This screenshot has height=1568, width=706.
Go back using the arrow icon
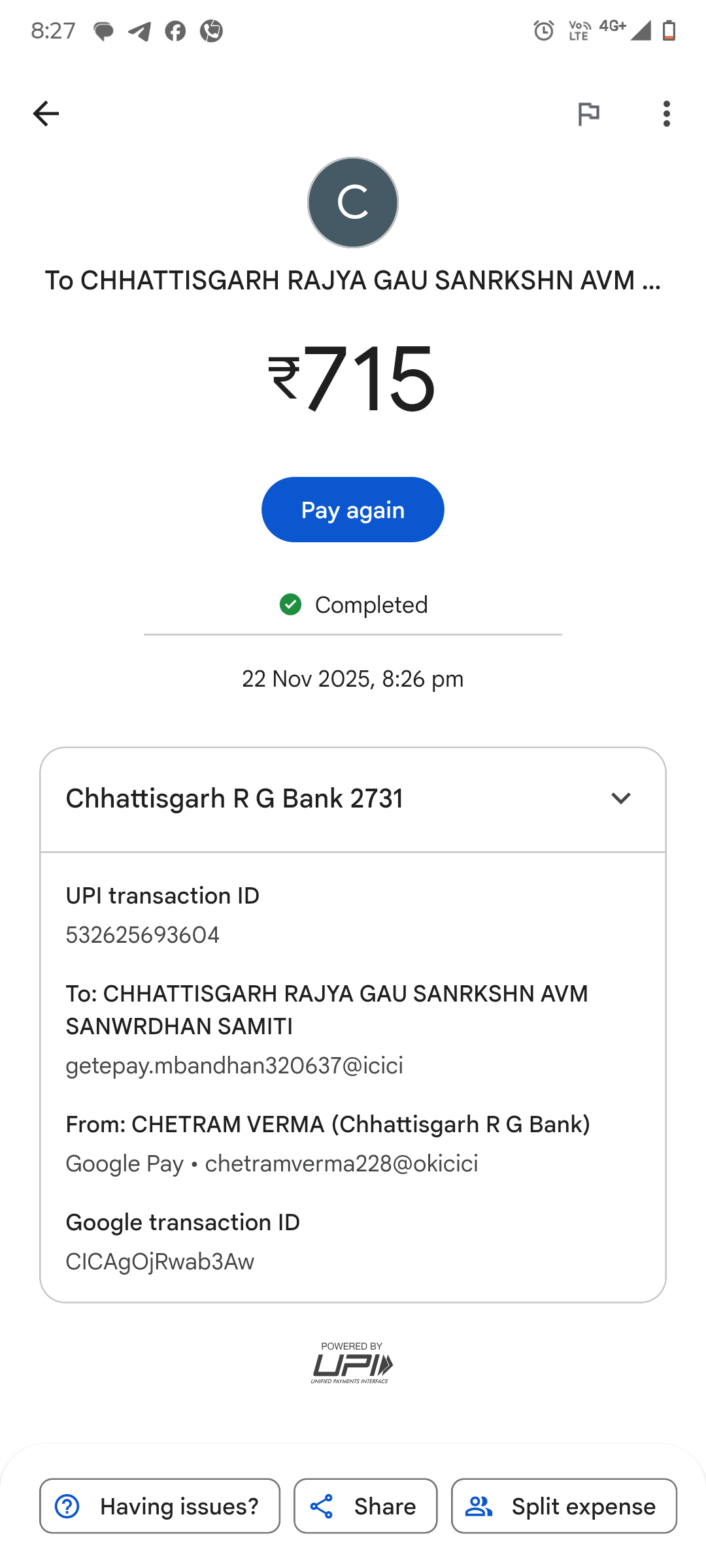[46, 114]
